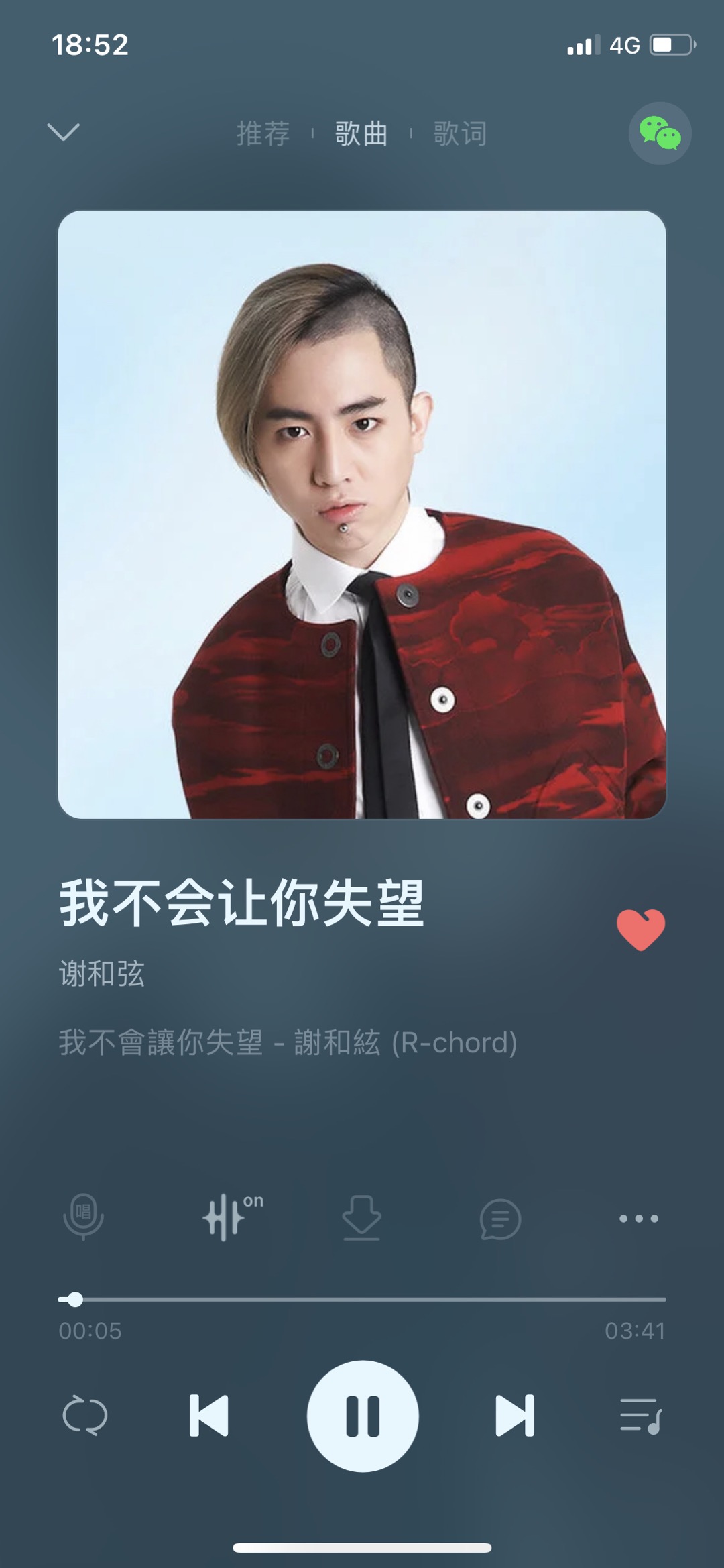Open the song comments
Image resolution: width=724 pixels, height=1568 pixels.
(500, 1219)
